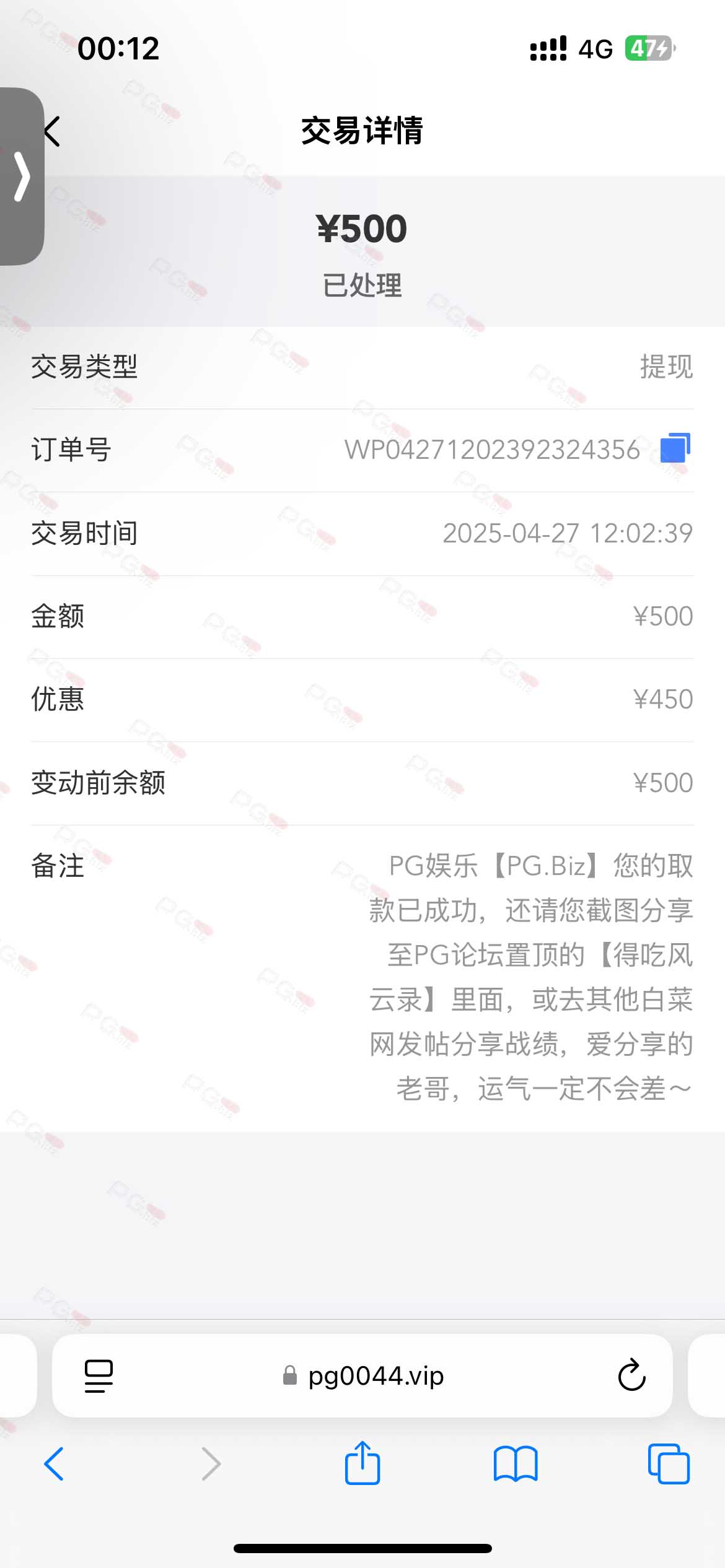Share this page via Safari share button
Image resolution: width=725 pixels, height=1568 pixels.
(x=362, y=1462)
